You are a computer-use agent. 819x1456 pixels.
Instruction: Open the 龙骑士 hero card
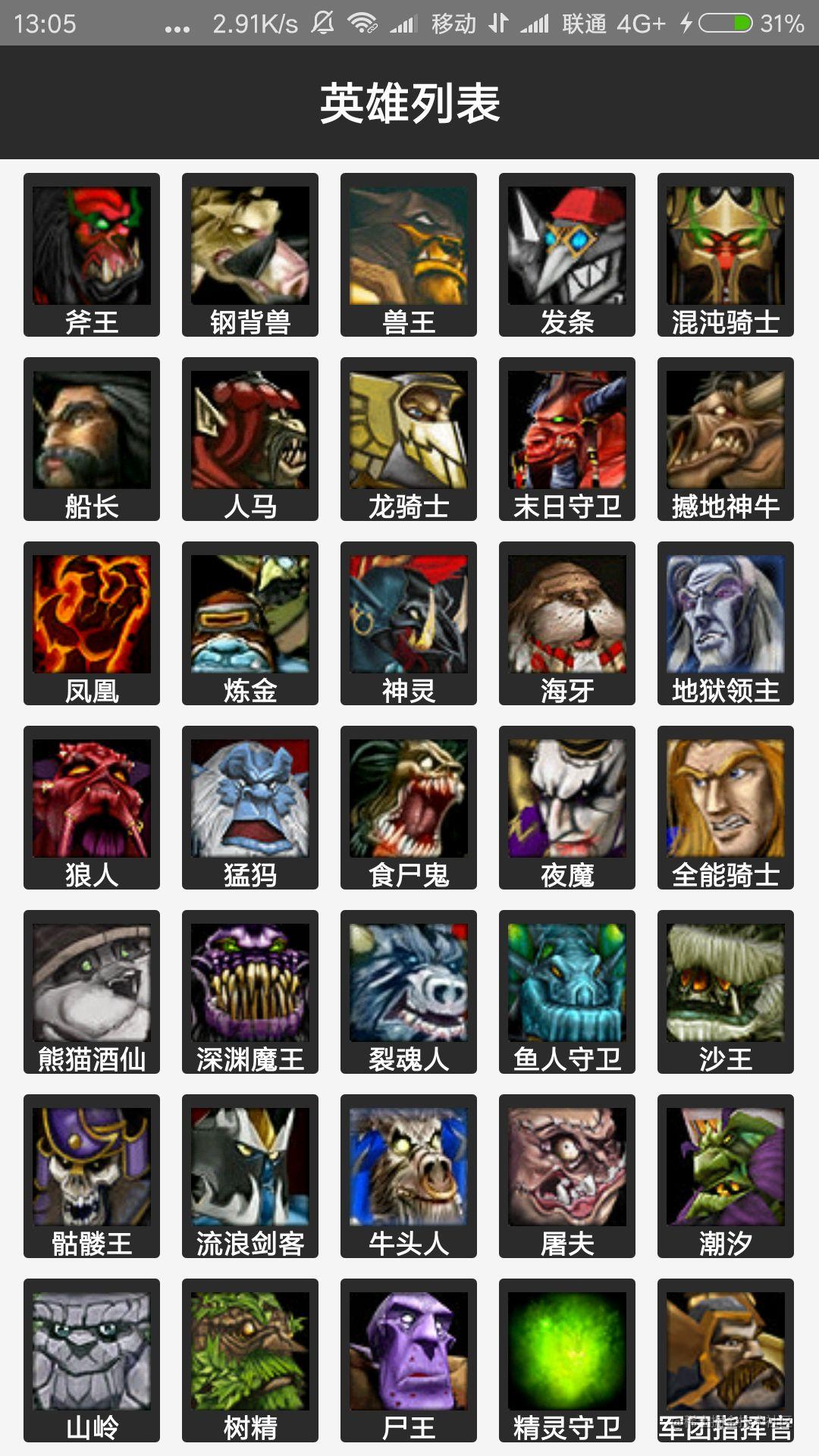(409, 439)
